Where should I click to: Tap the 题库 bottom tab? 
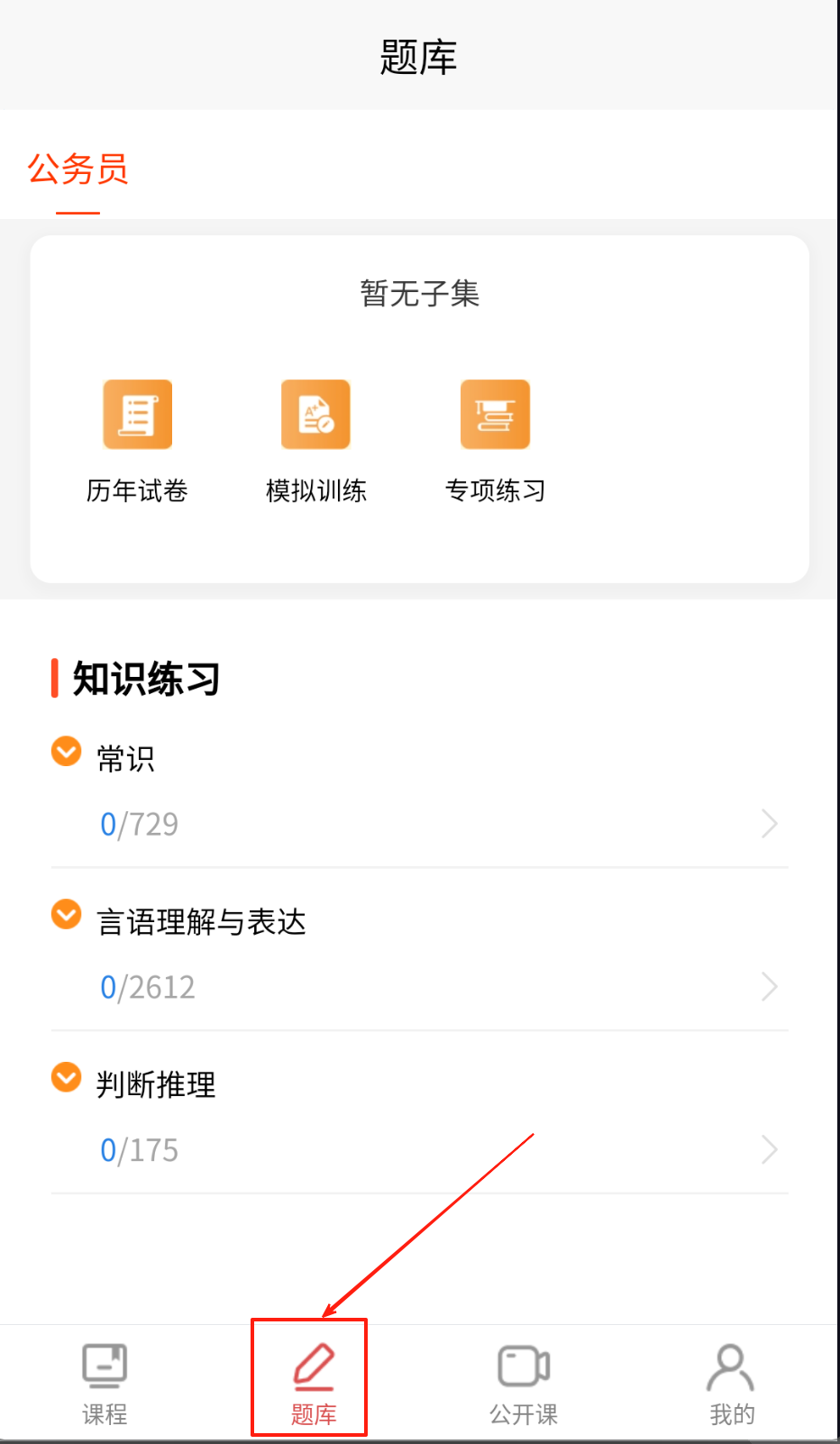314,1384
